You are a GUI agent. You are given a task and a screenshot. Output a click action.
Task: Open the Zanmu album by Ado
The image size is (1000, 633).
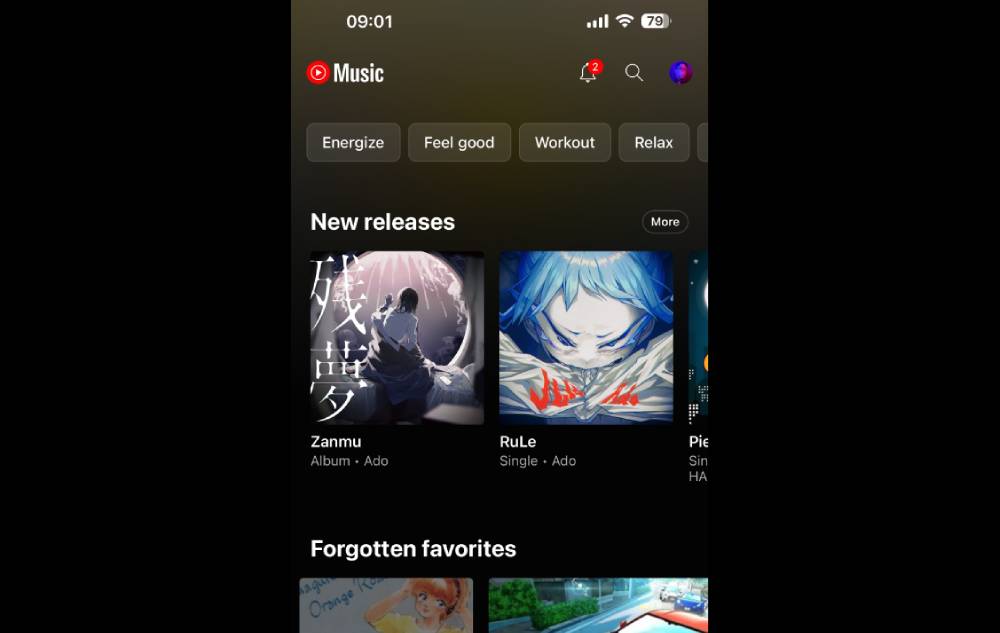[x=397, y=338]
